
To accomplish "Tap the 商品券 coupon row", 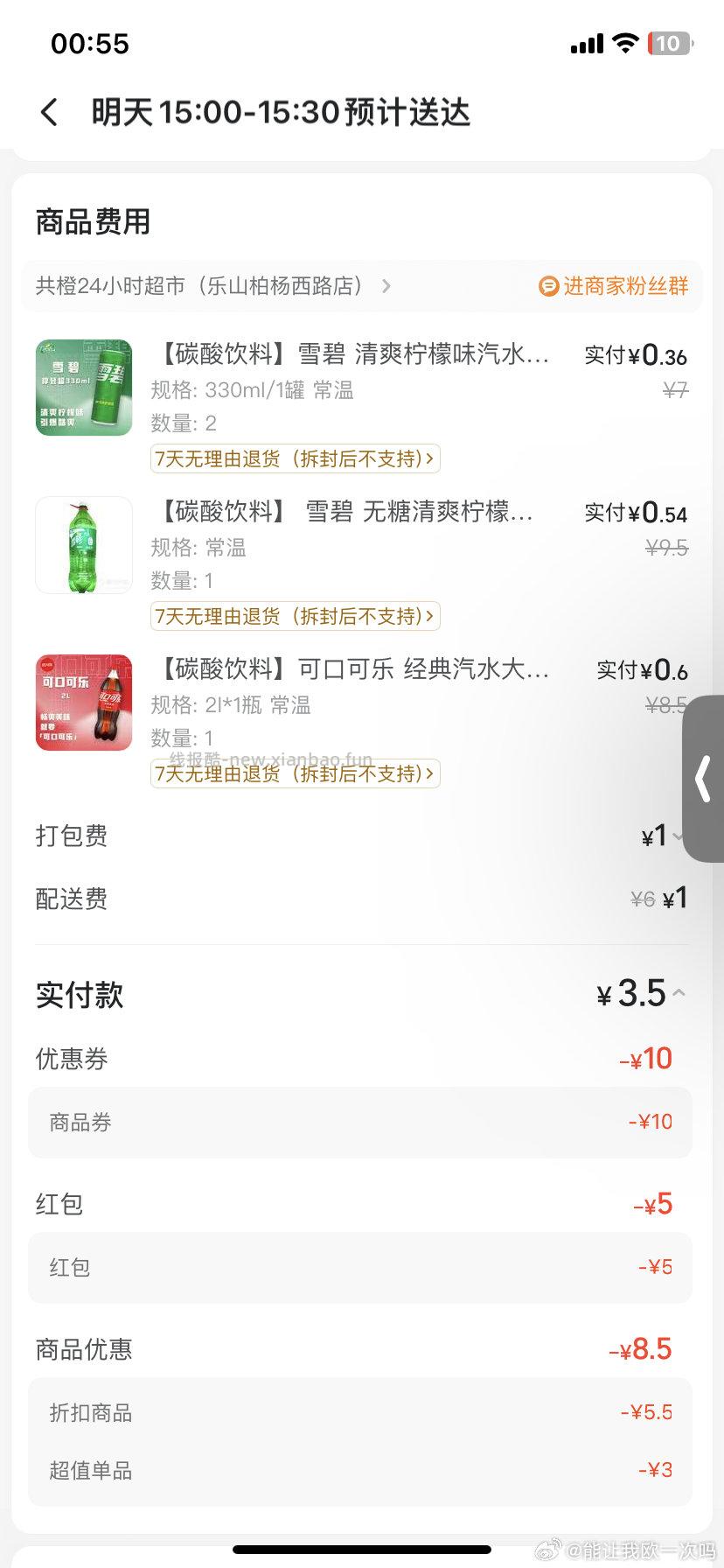I will (359, 1123).
